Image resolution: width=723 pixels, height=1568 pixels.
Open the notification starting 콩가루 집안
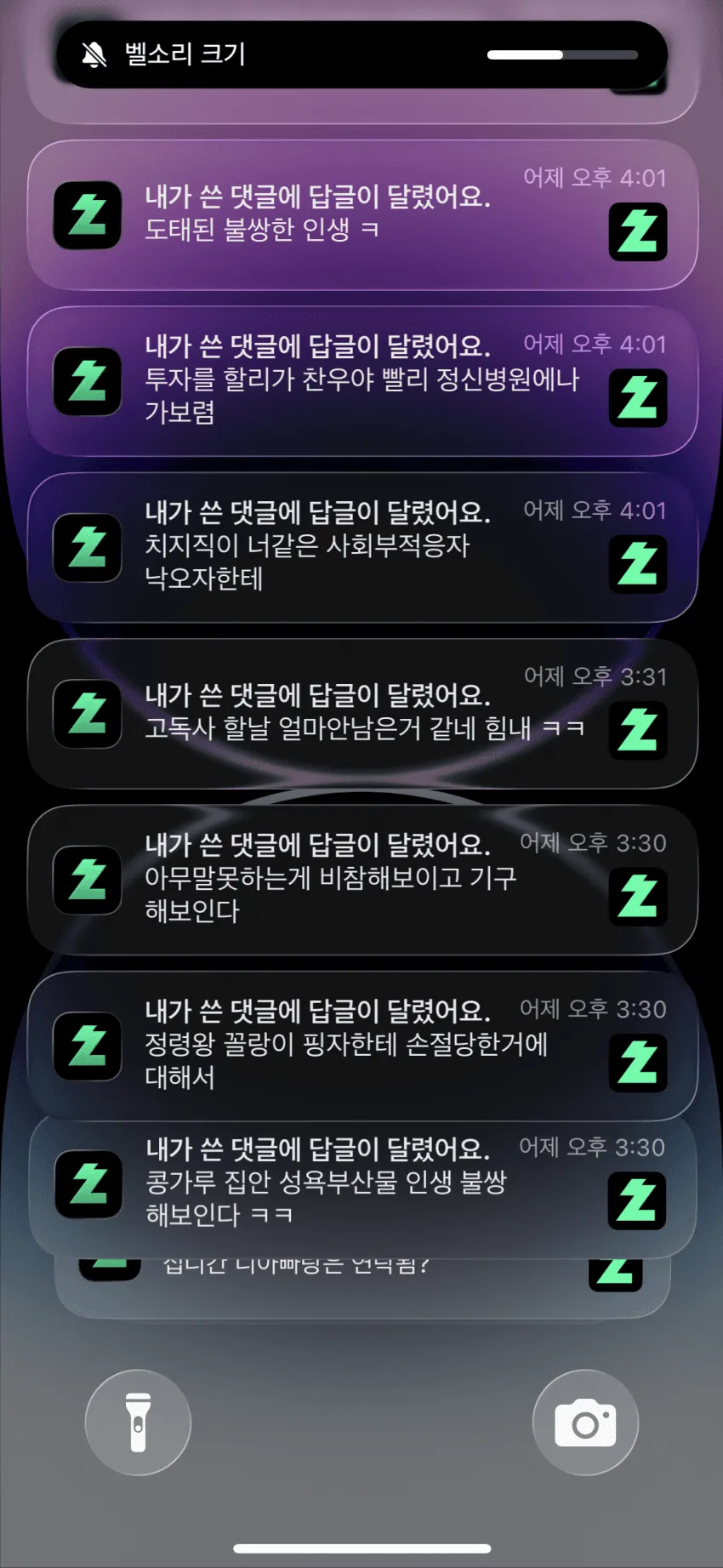click(362, 1185)
